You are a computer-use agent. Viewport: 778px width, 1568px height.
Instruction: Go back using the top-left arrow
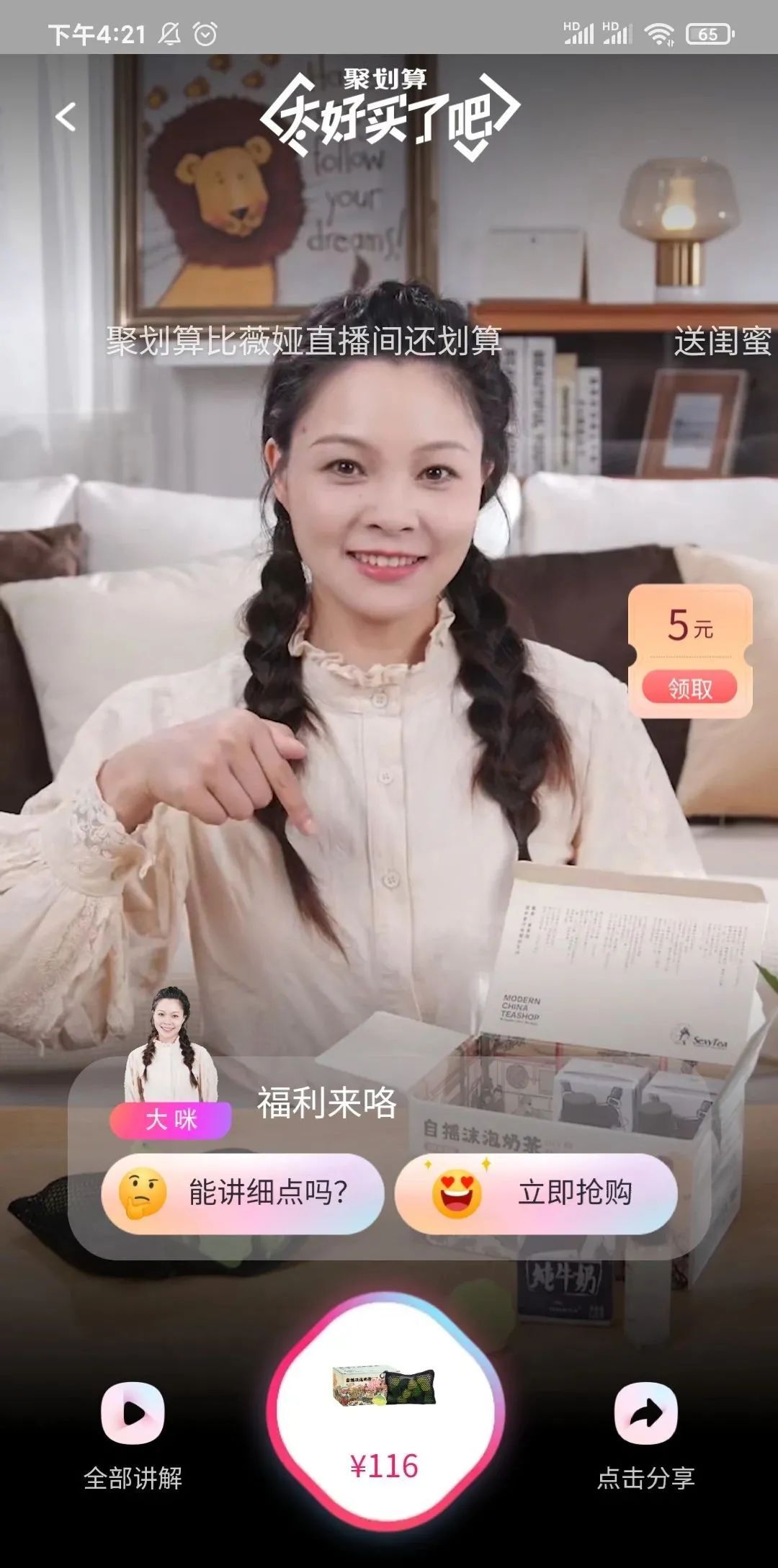(x=66, y=117)
